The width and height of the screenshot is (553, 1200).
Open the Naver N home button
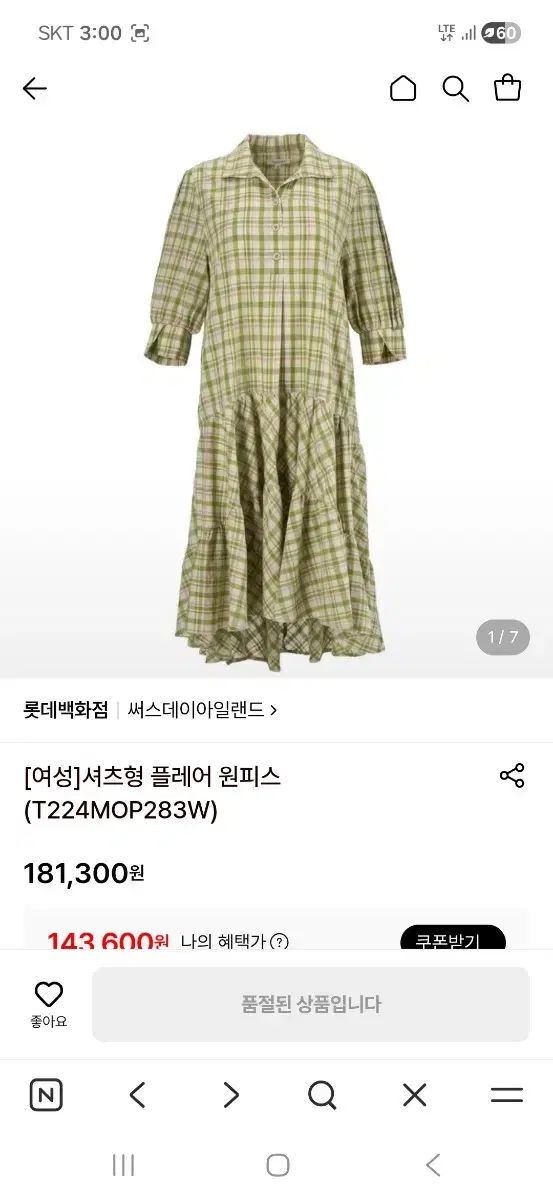click(46, 1095)
